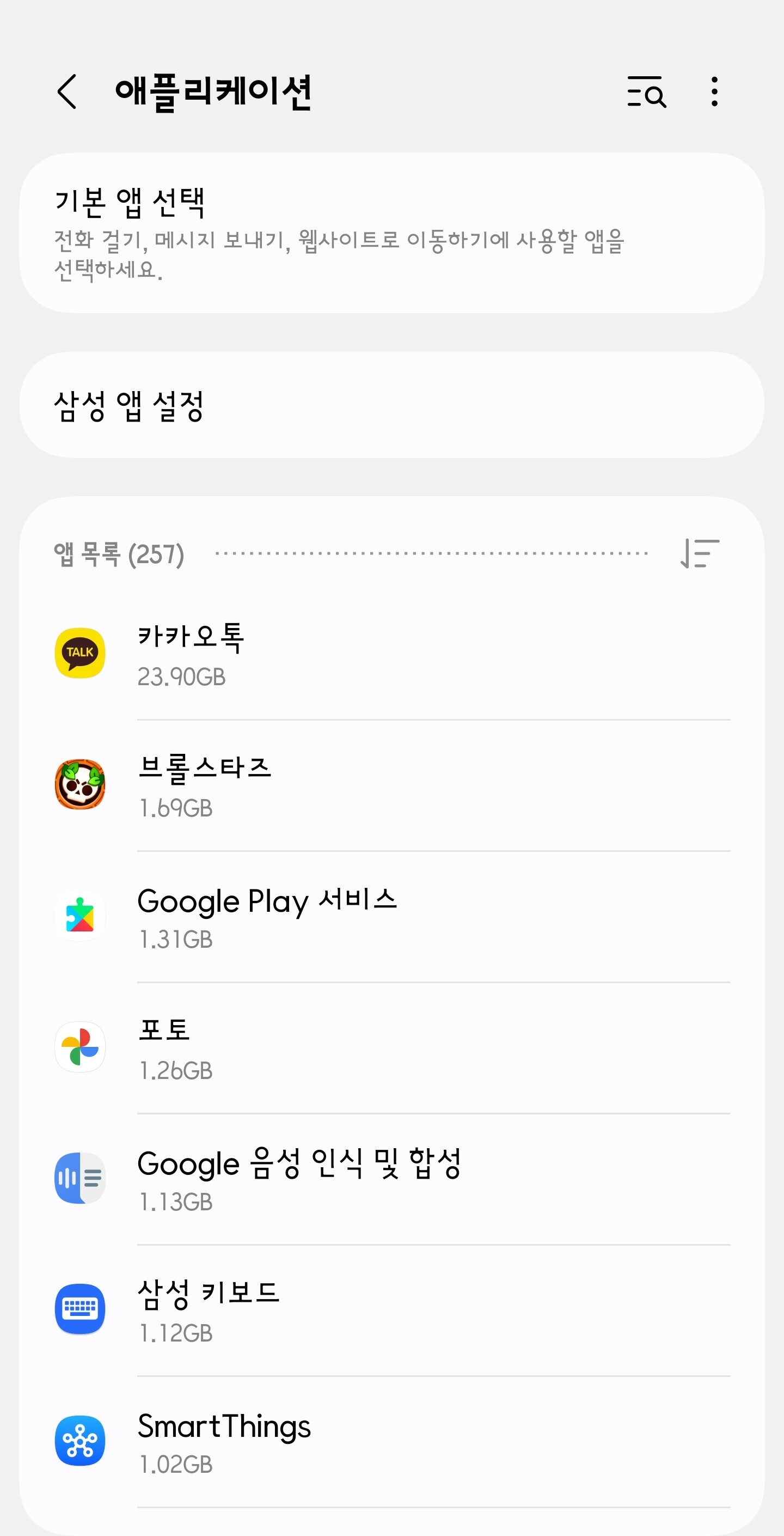The height and width of the screenshot is (1536, 784).
Task: Open the app search and filter icon
Action: (x=646, y=92)
